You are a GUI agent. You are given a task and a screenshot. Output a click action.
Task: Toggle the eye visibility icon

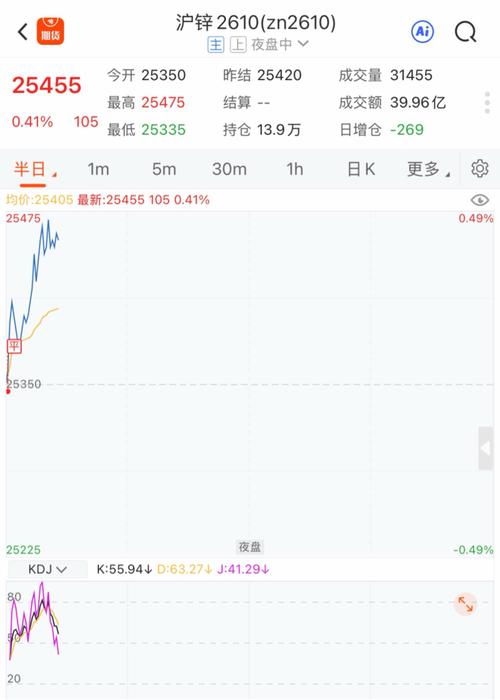click(x=480, y=200)
